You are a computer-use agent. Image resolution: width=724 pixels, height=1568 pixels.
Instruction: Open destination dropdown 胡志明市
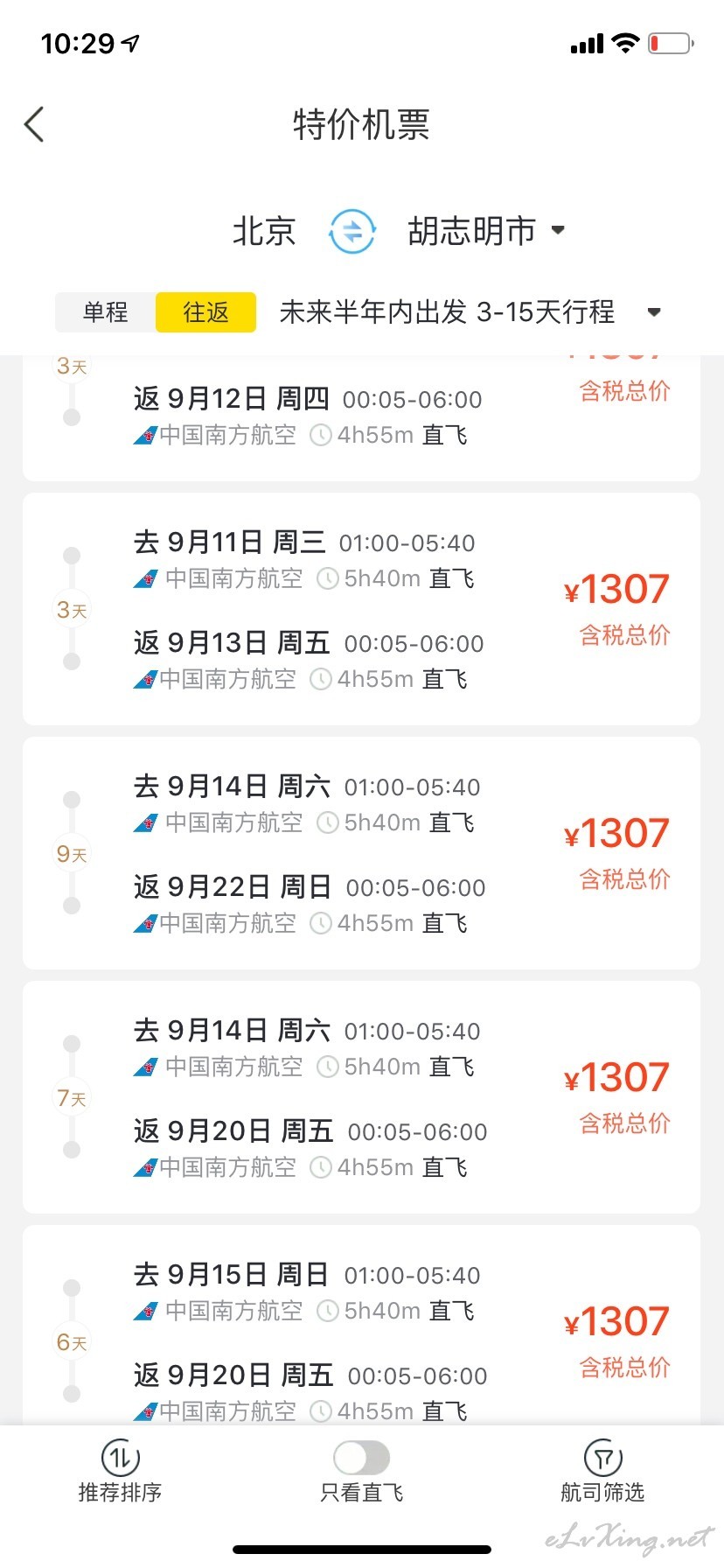486,232
